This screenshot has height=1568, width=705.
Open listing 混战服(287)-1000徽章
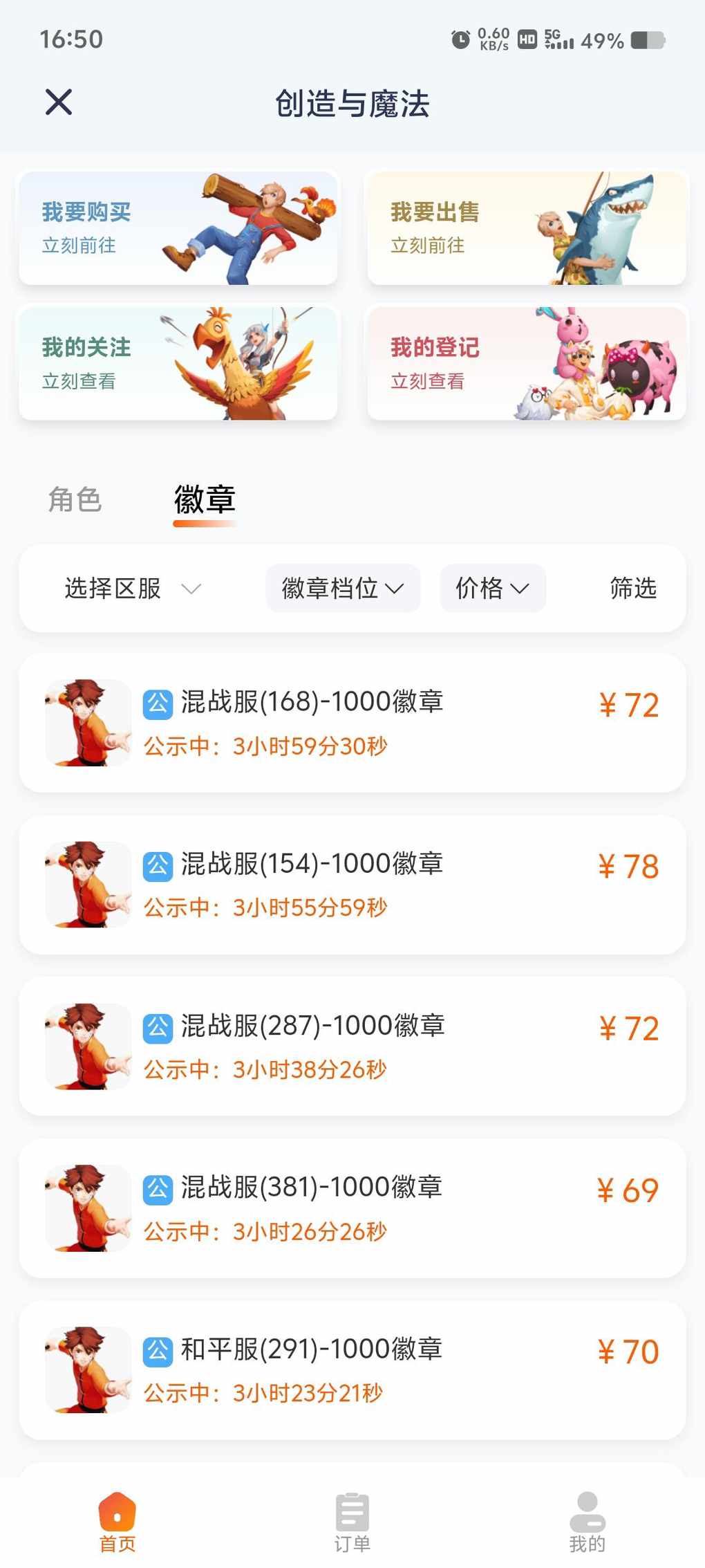coord(352,1046)
